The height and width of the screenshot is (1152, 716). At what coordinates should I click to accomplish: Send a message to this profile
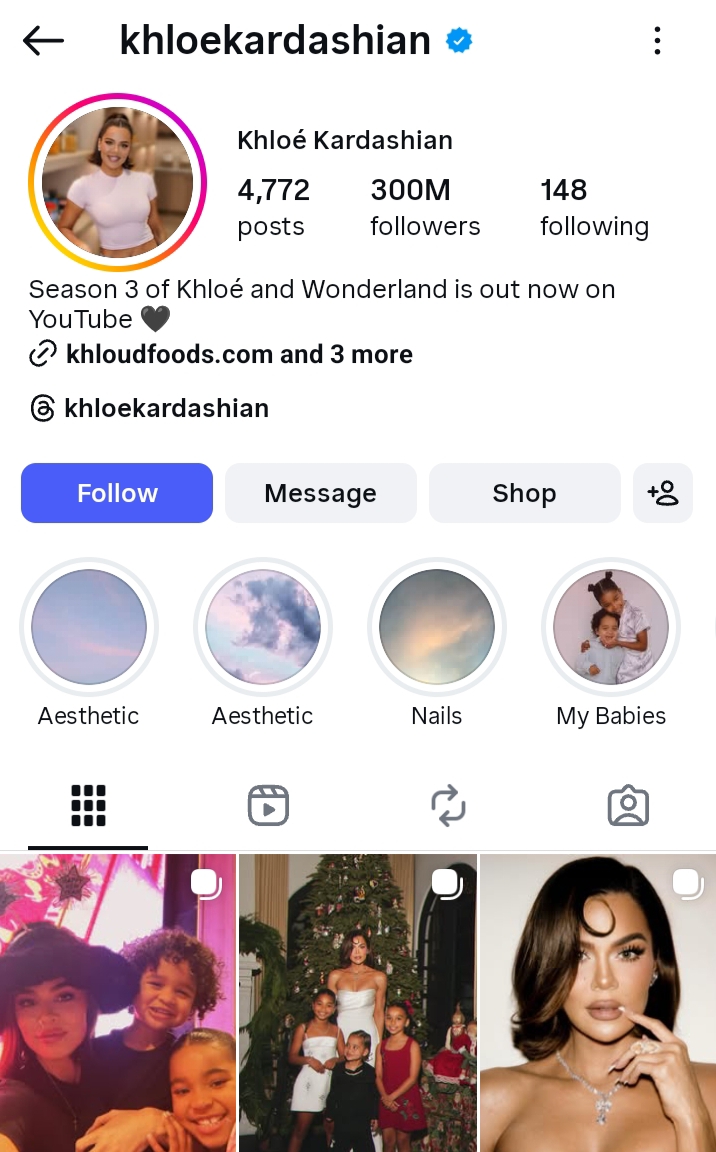point(320,493)
